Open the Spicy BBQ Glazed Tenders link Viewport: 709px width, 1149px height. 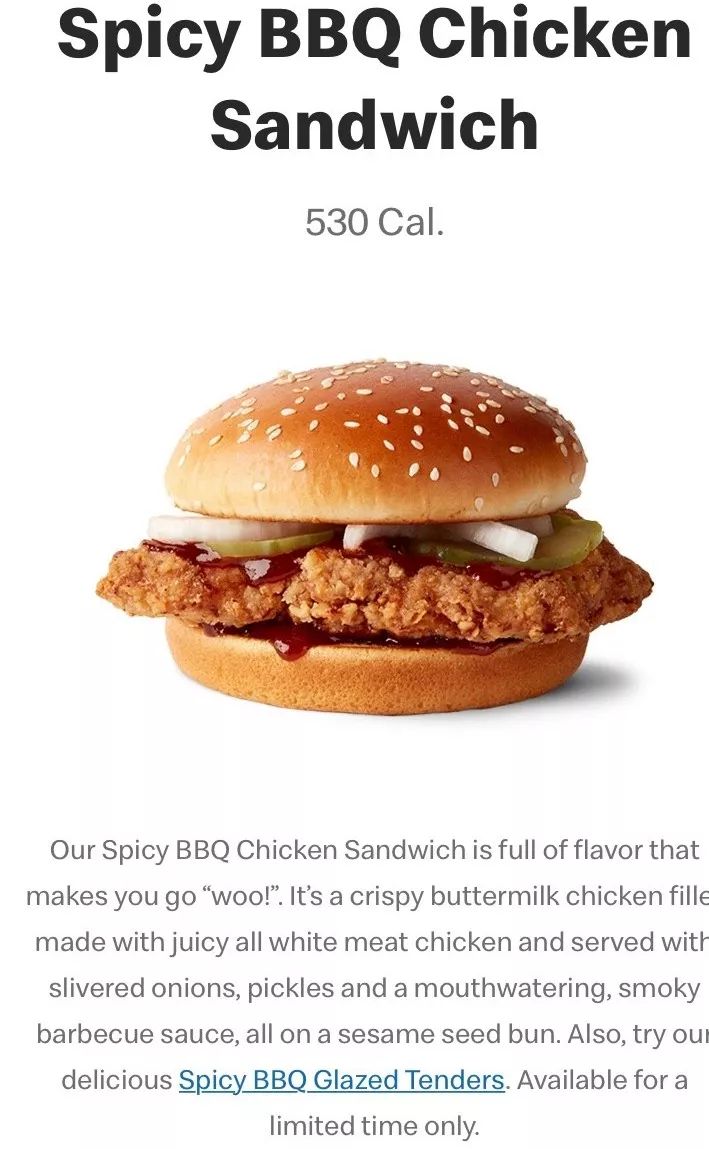[341, 1081]
